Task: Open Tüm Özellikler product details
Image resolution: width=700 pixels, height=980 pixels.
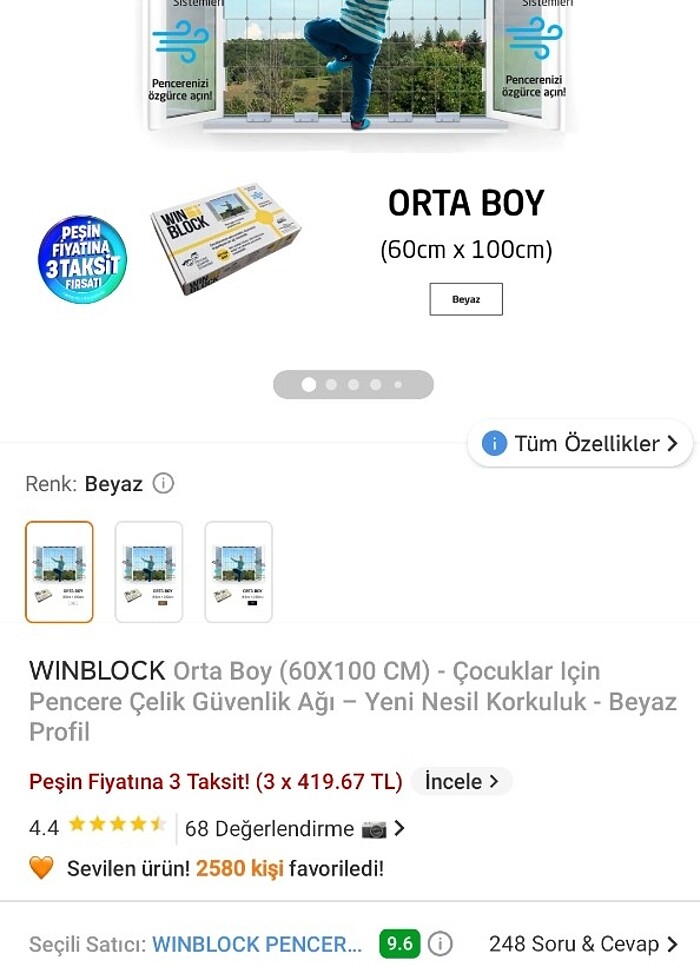Action: point(580,443)
